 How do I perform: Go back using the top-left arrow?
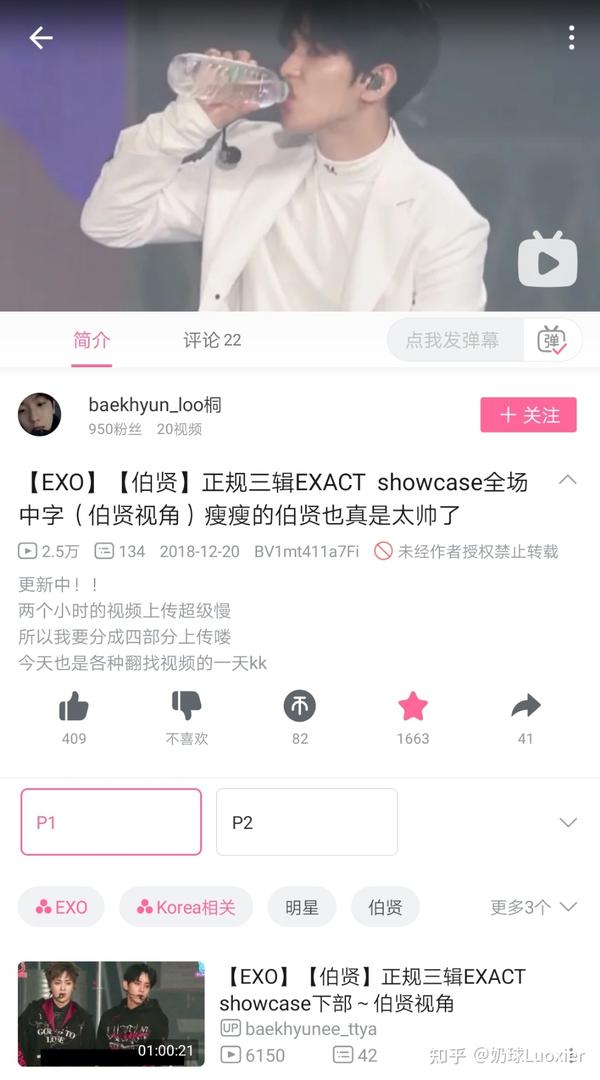pos(41,38)
